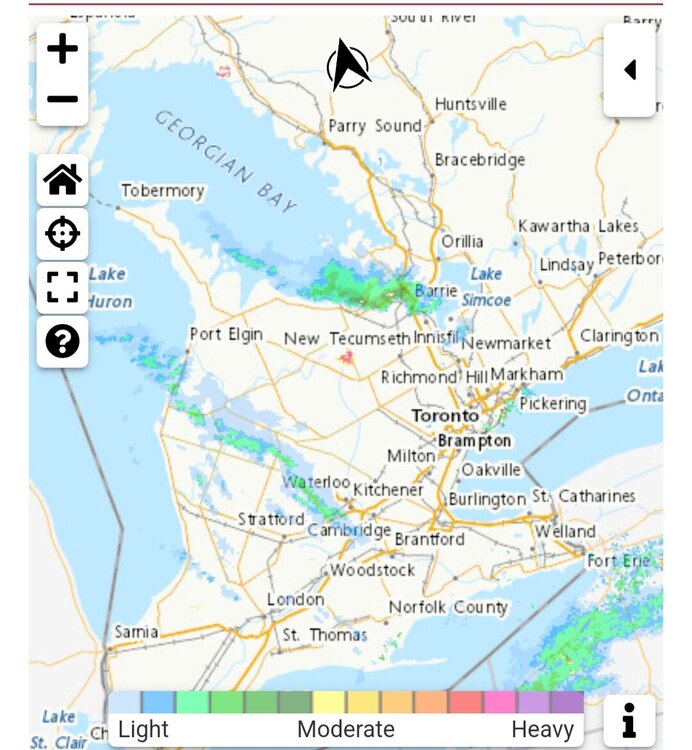Reset map orientation with the compass arrow
The width and height of the screenshot is (692, 750).
(348, 65)
